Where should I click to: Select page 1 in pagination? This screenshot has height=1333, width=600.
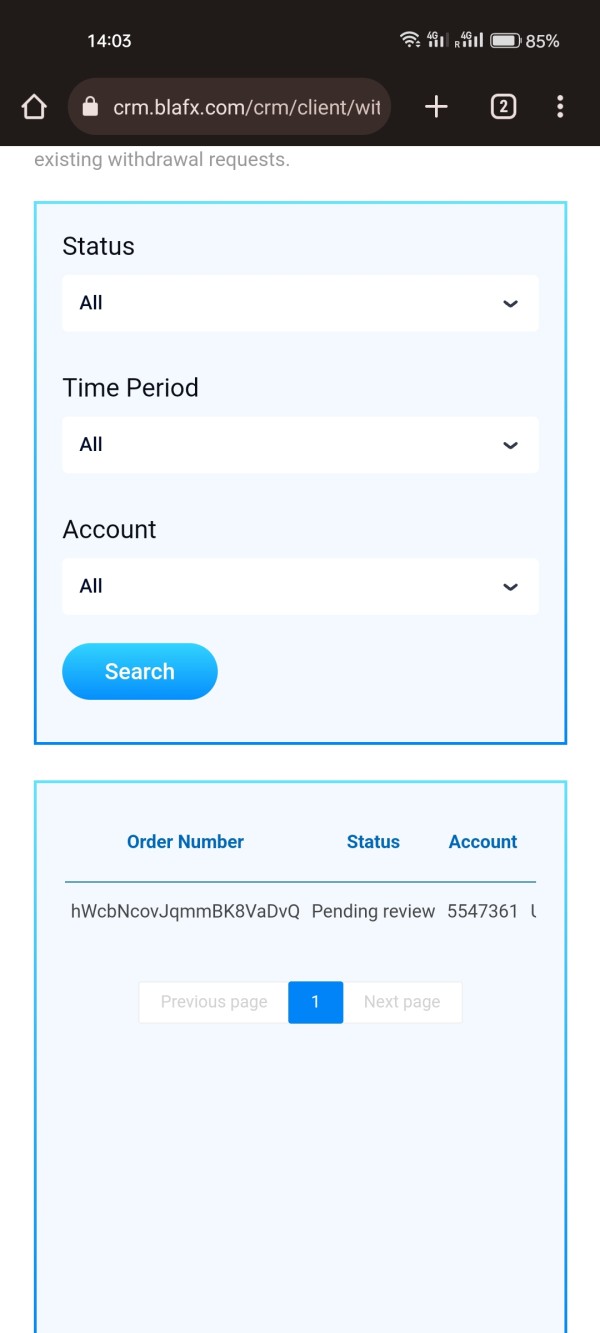[315, 1002]
